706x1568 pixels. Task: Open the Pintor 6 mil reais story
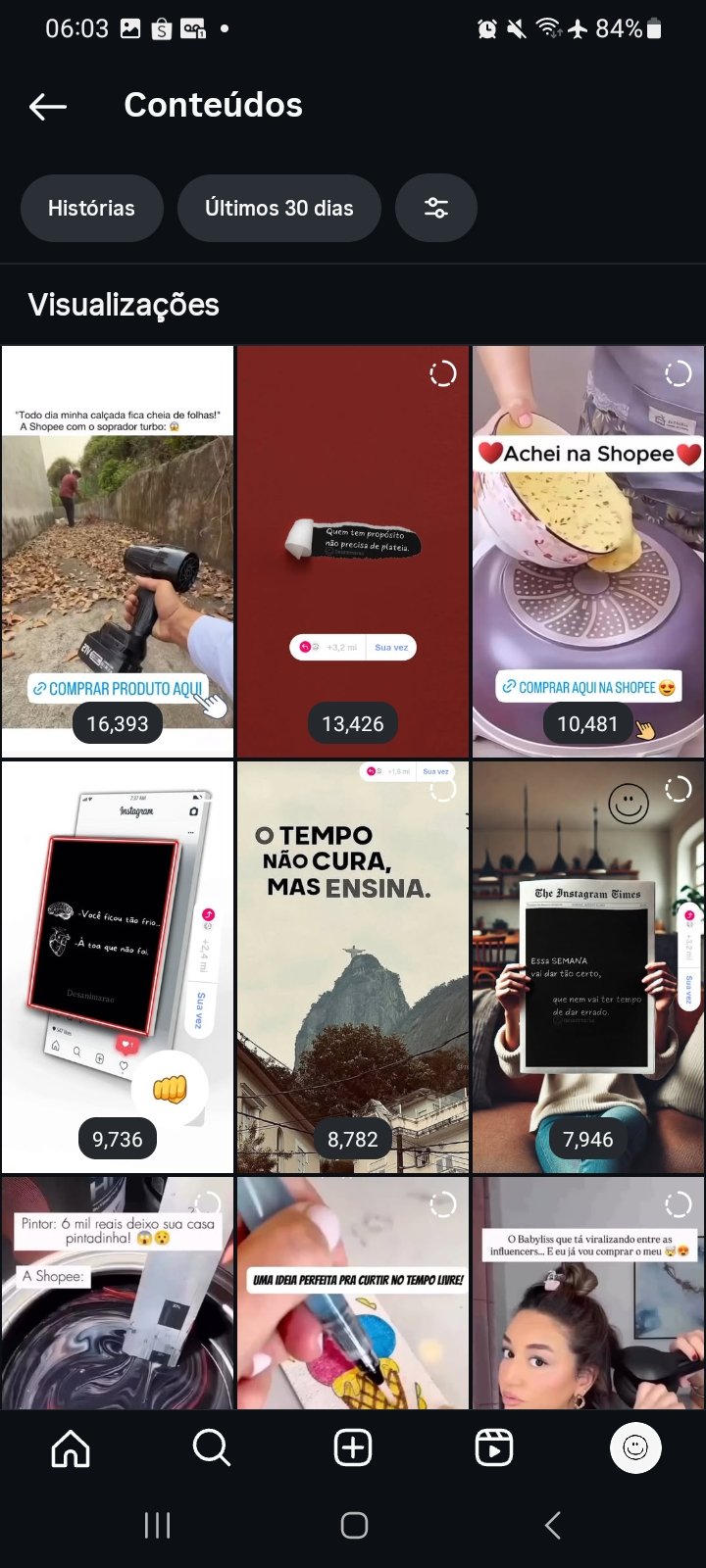(x=118, y=1293)
